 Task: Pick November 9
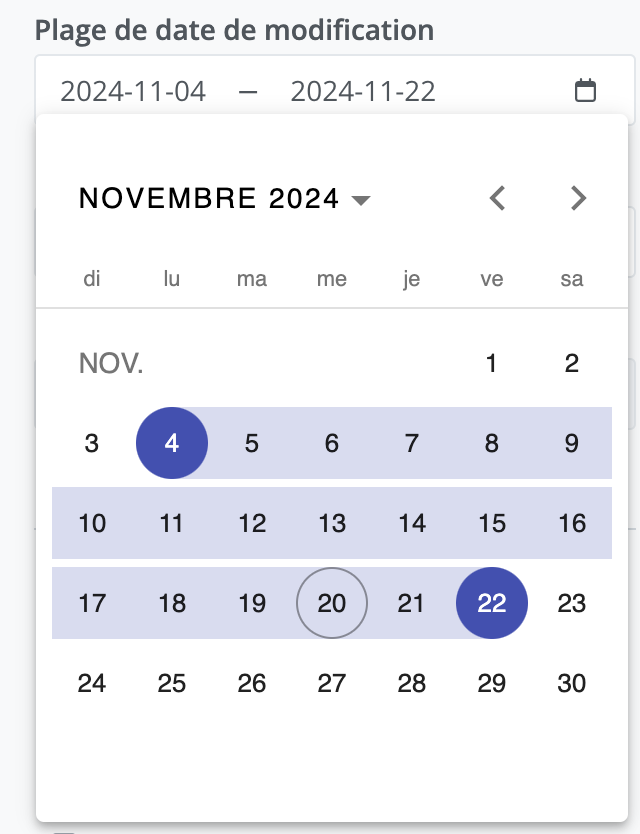point(571,443)
